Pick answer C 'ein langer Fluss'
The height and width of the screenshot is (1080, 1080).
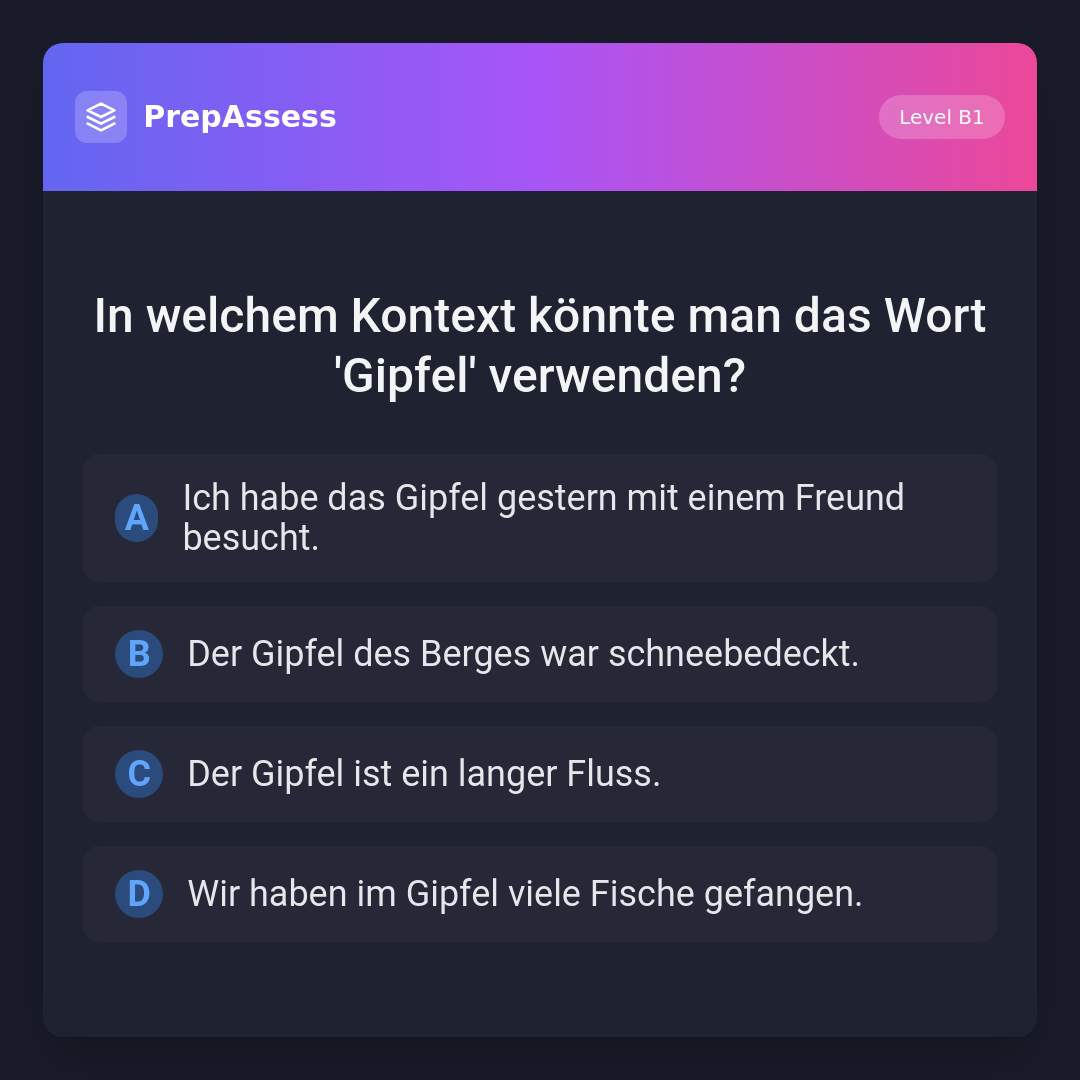(540, 774)
